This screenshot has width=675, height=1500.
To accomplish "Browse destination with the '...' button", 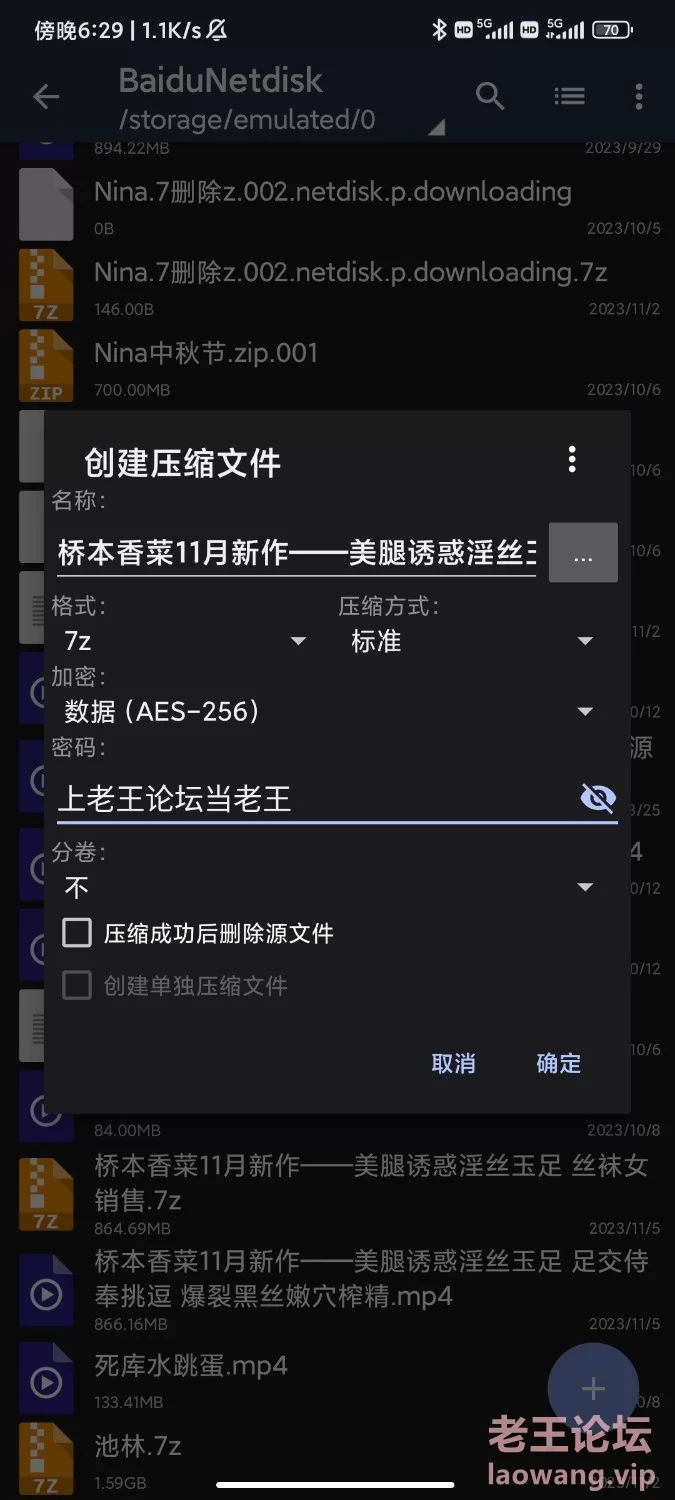I will [x=583, y=553].
